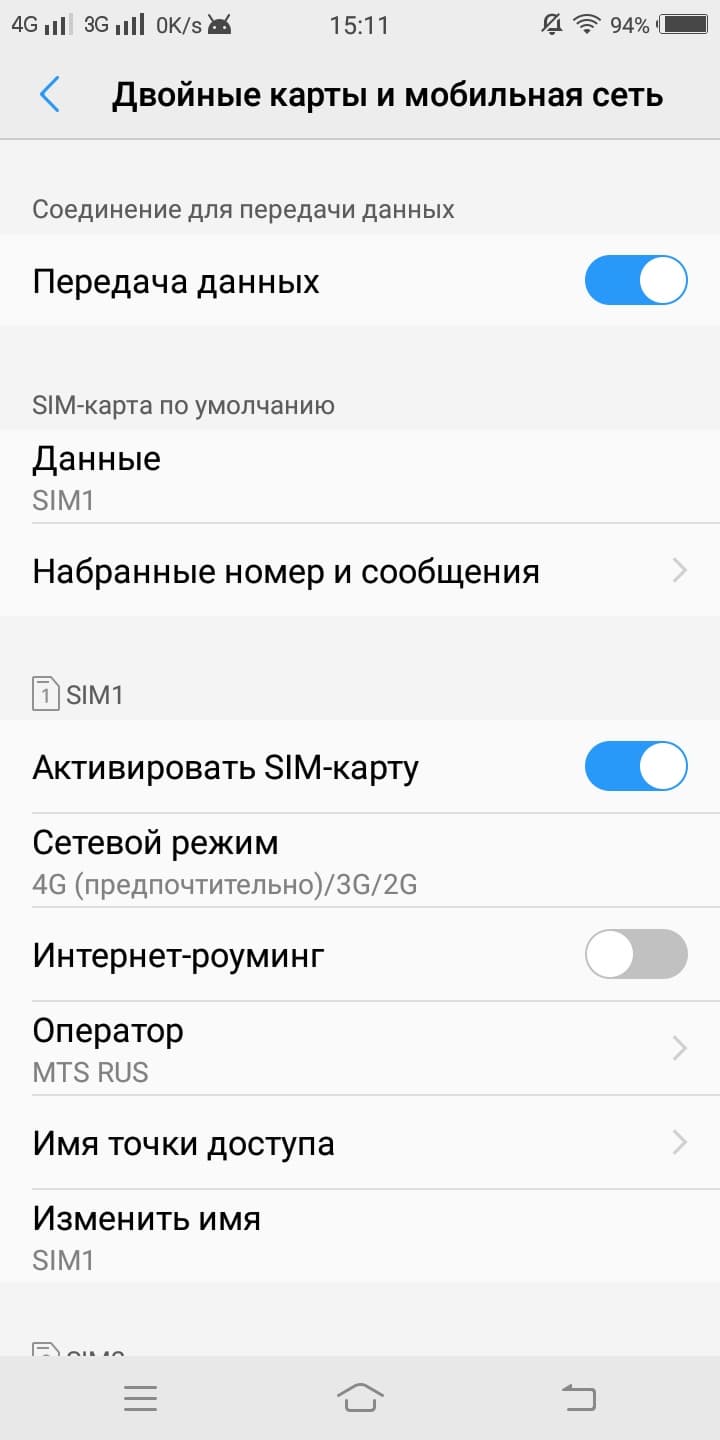
Task: Open the Оператор row
Action: coord(360,1049)
